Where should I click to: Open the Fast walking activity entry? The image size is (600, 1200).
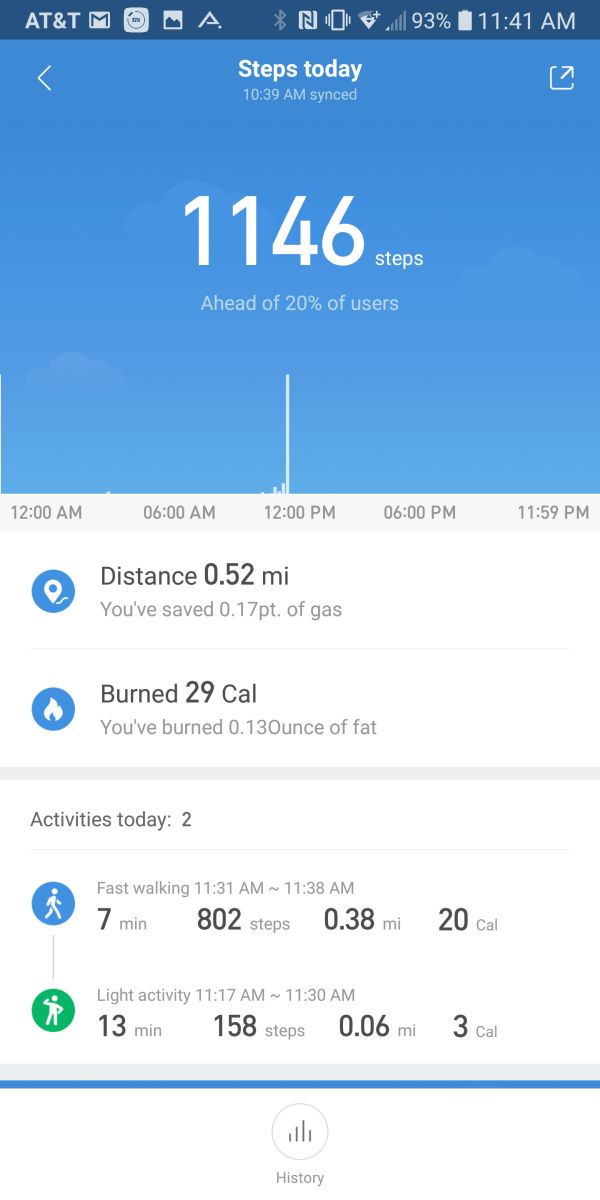(300, 907)
